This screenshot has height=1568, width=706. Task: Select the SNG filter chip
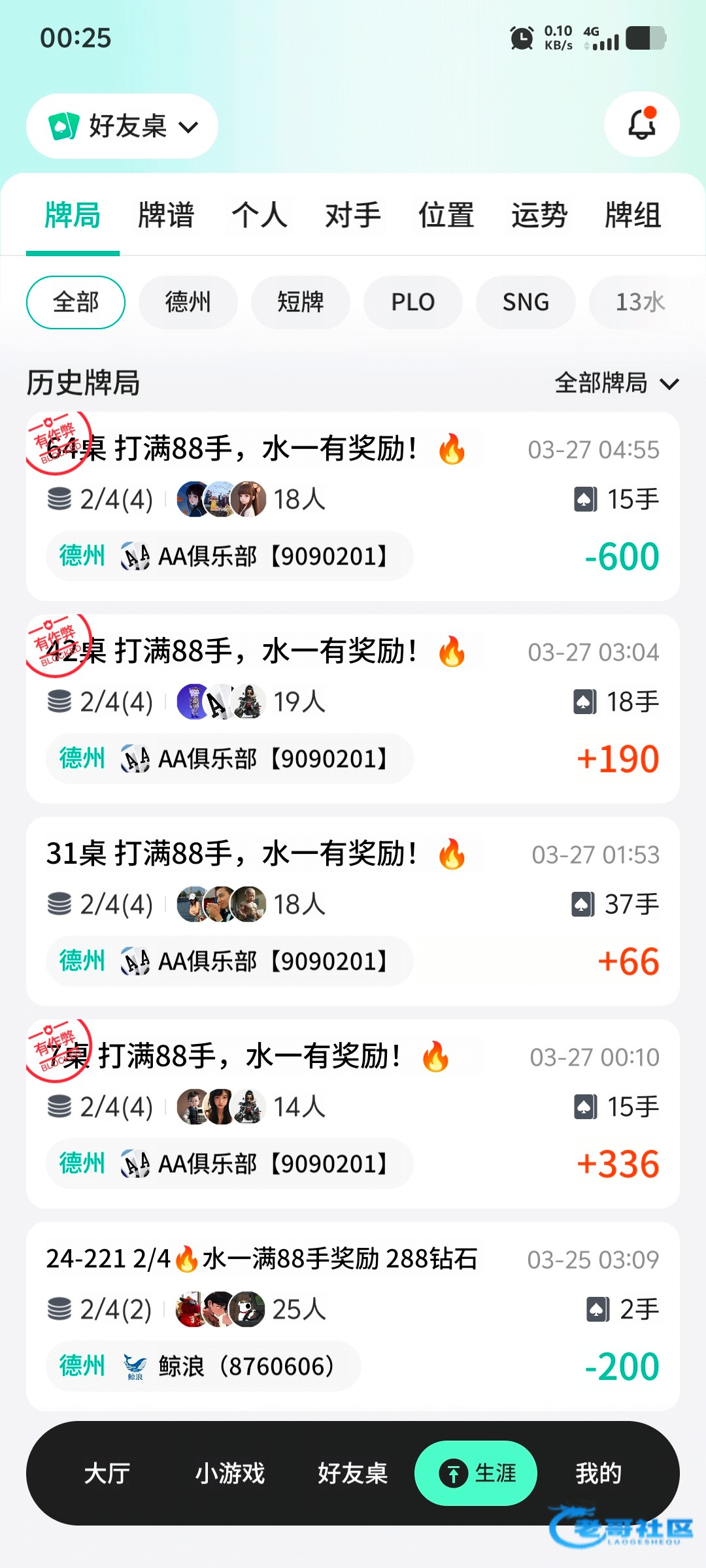[526, 302]
